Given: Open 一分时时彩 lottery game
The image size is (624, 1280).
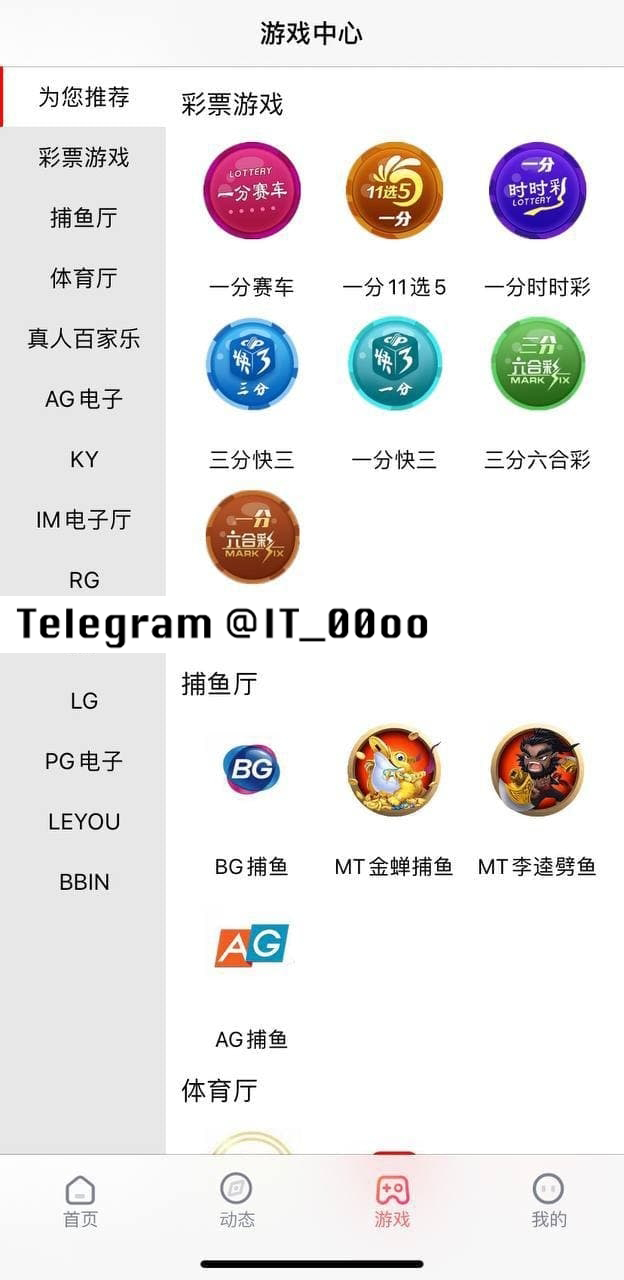Looking at the screenshot, I should pyautogui.click(x=537, y=191).
